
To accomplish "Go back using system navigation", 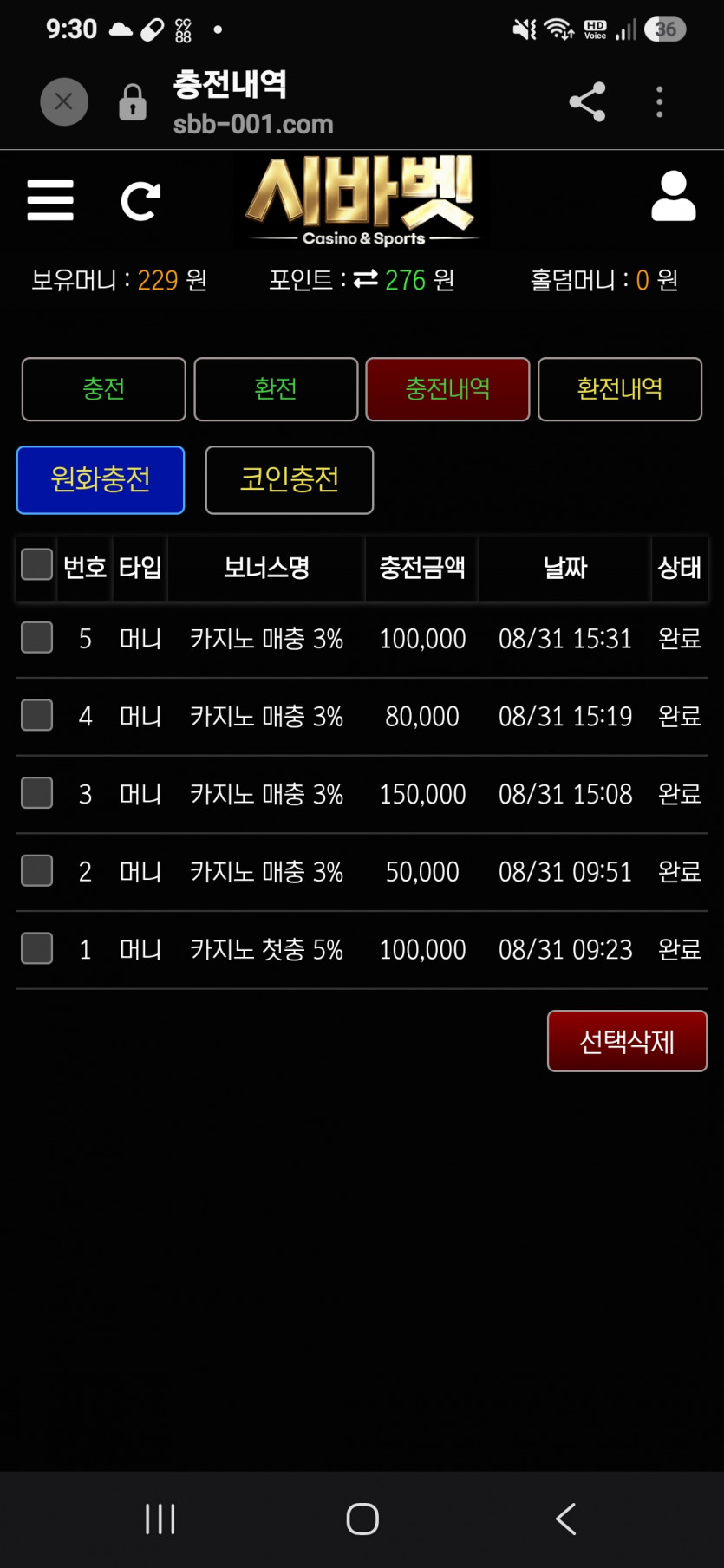I will click(x=565, y=1519).
